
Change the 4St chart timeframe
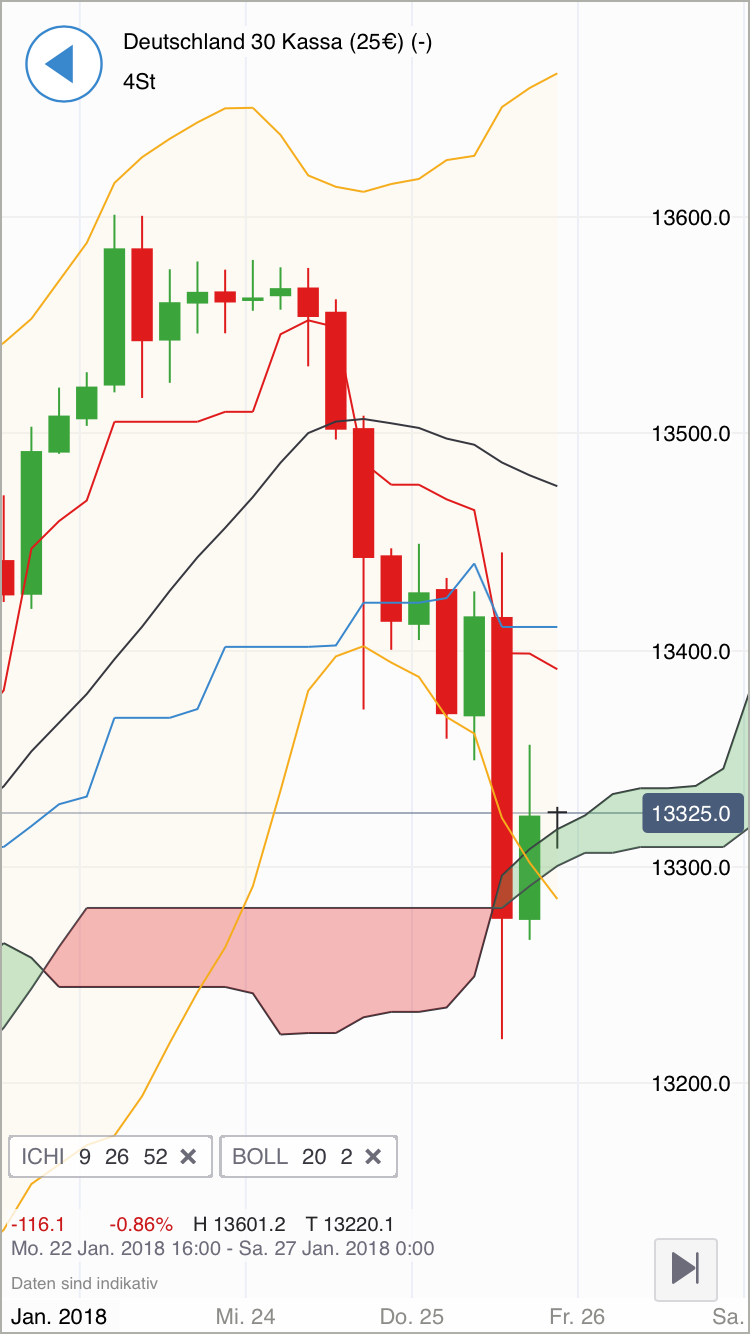139,82
